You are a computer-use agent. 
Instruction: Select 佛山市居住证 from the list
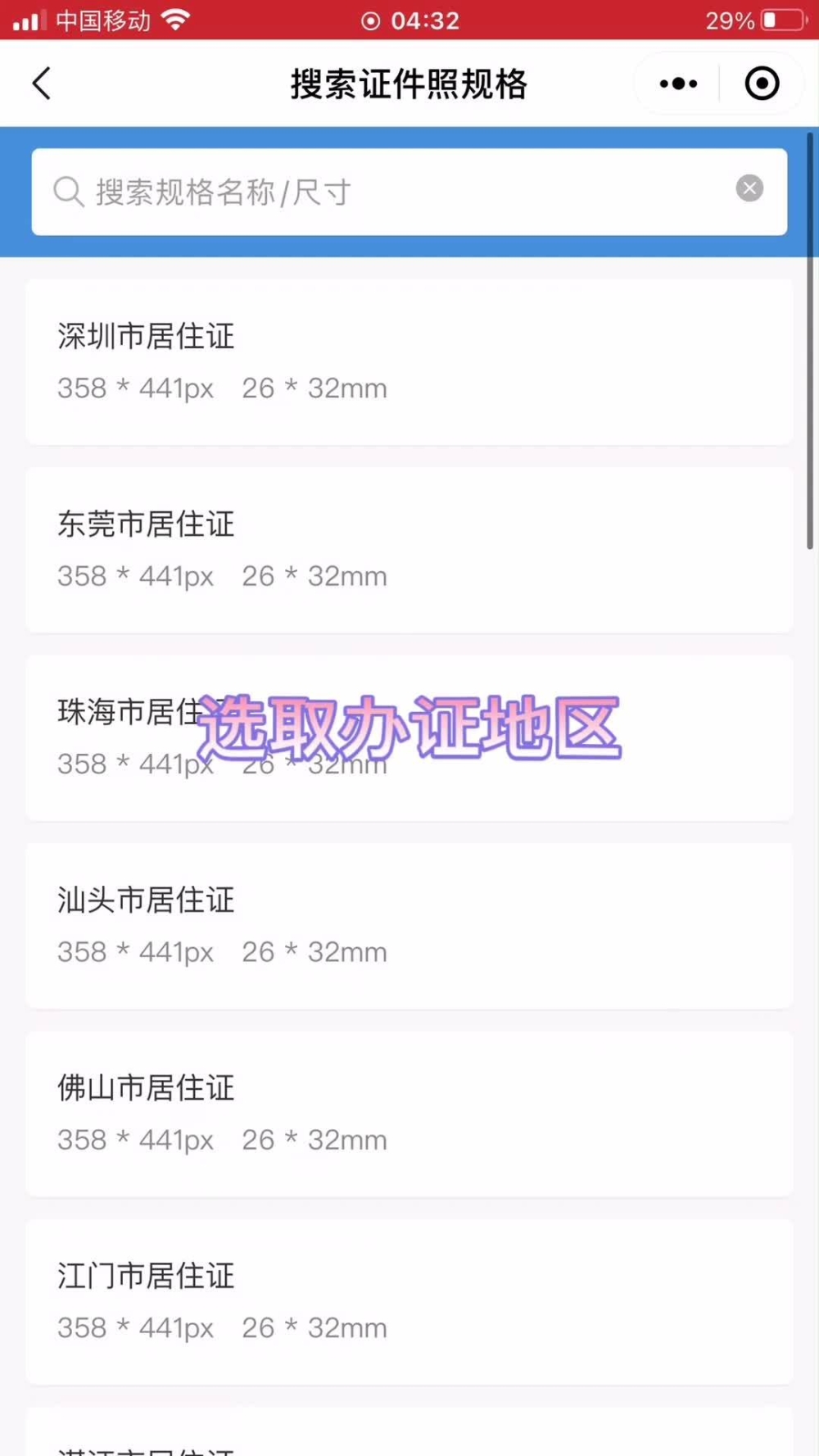[x=409, y=1114]
